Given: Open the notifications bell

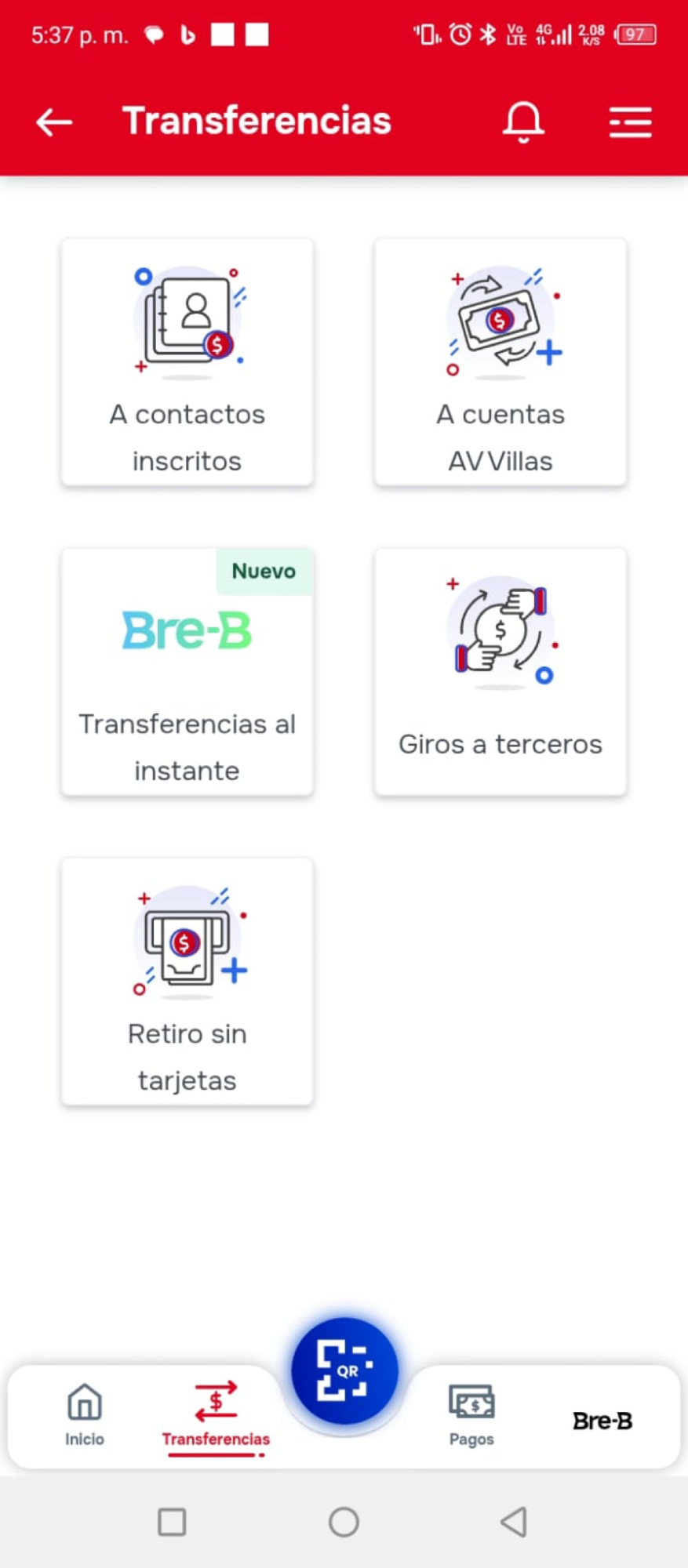Looking at the screenshot, I should [523, 122].
